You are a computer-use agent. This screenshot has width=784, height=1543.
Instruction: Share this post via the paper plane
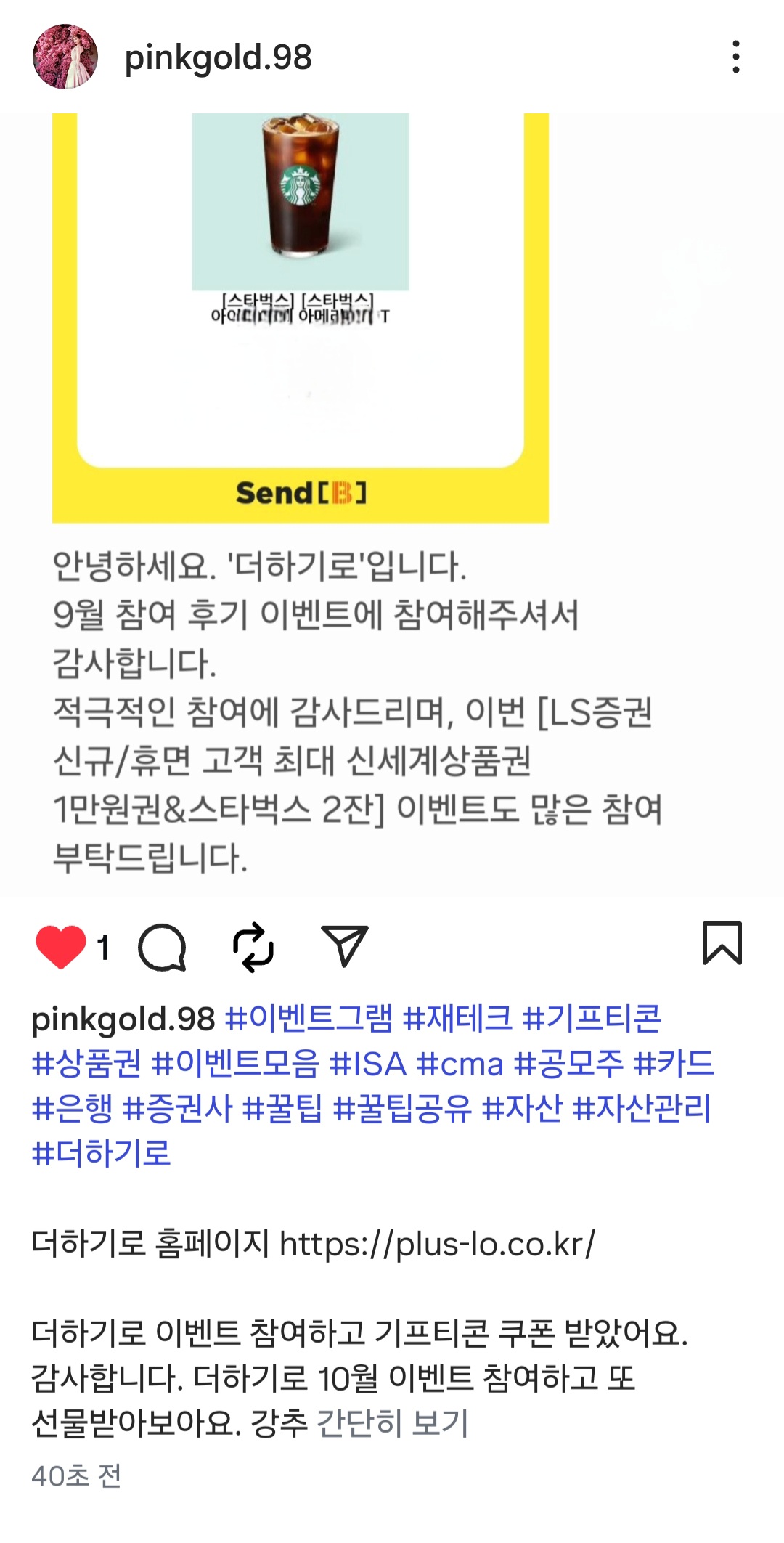tap(344, 946)
